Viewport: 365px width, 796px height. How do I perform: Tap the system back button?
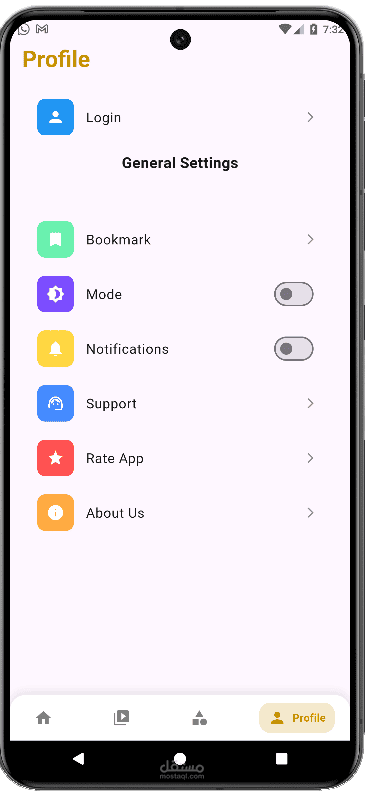point(78,758)
